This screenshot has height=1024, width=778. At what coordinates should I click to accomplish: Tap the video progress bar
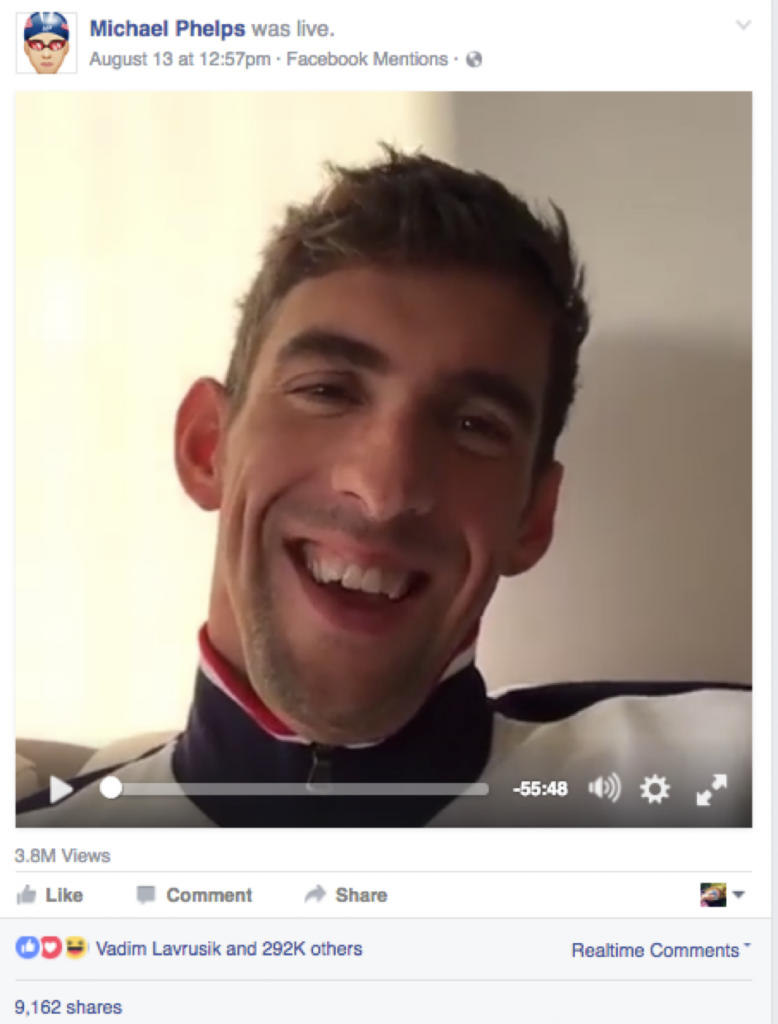point(300,789)
